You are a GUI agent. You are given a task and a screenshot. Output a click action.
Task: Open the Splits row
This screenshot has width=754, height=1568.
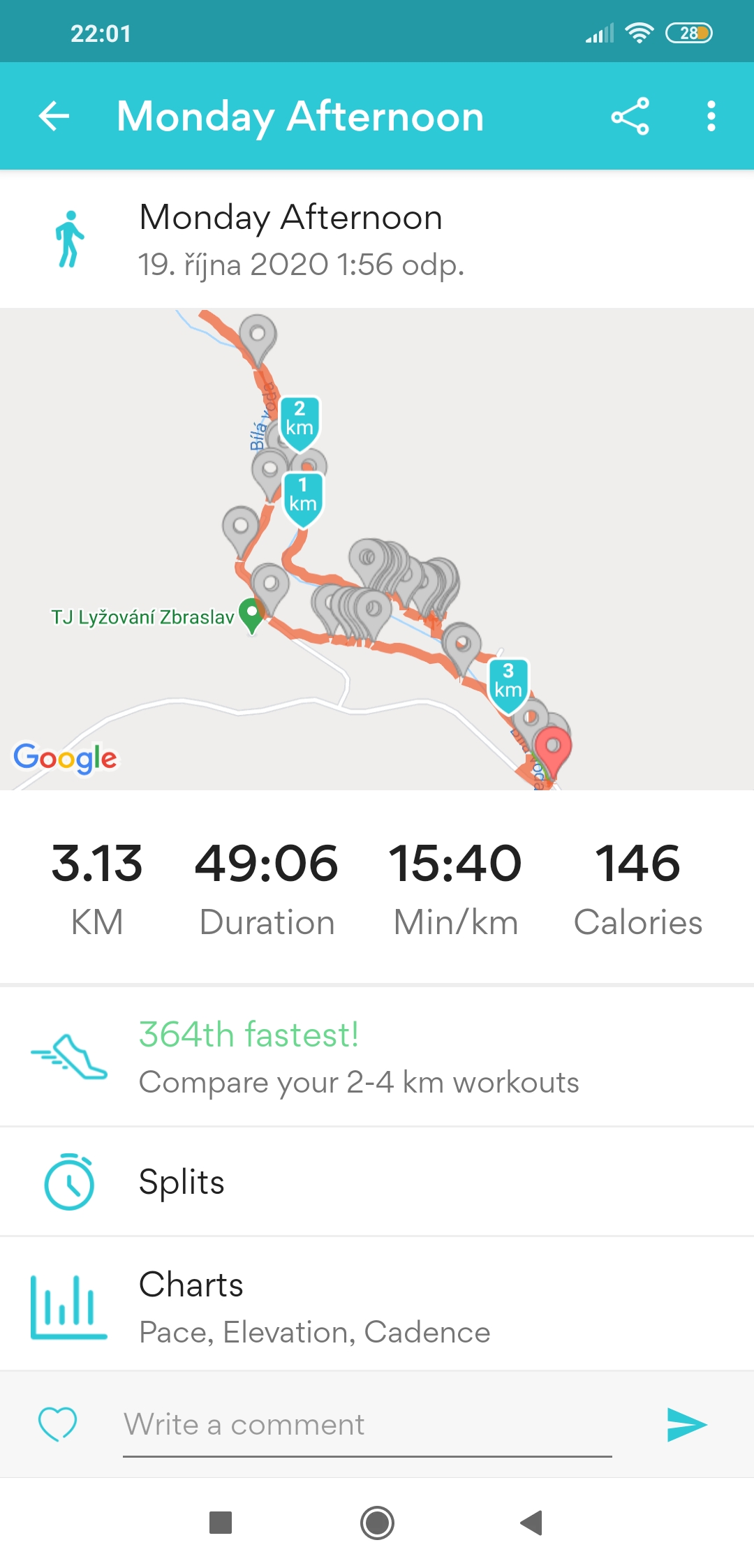click(x=377, y=1182)
